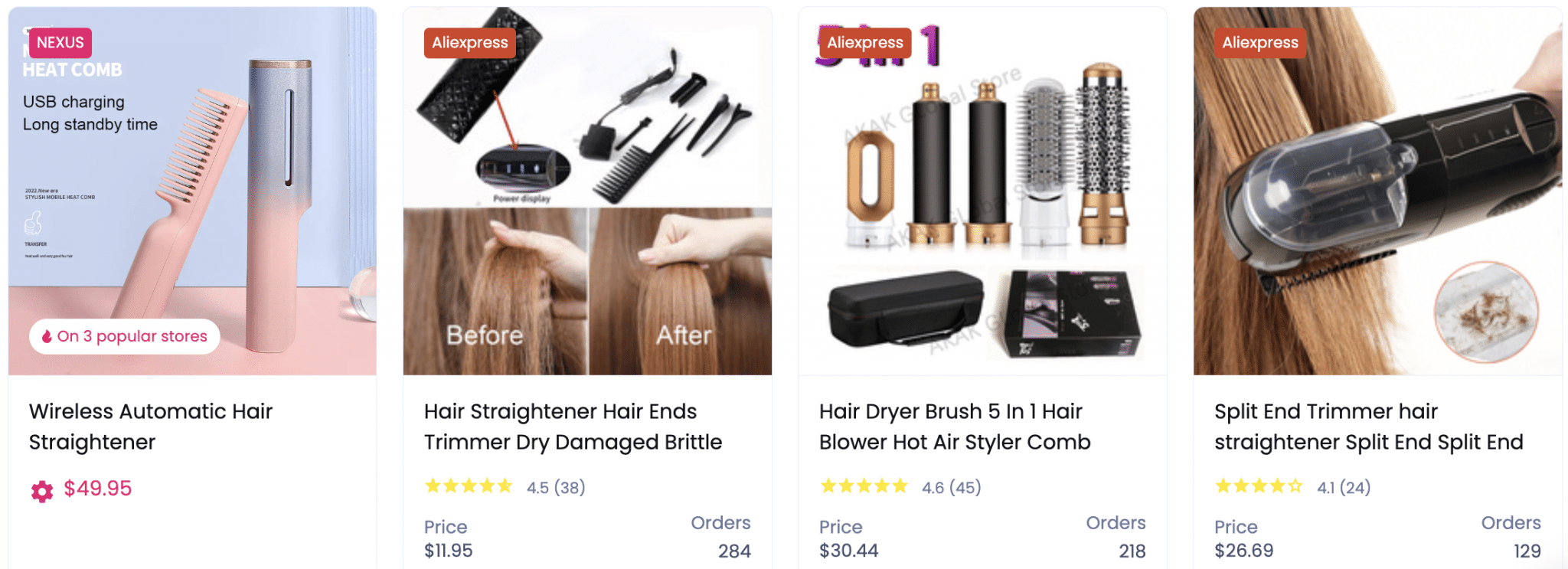Open Hair Dryer Brush 5 In 1 card

(954, 426)
